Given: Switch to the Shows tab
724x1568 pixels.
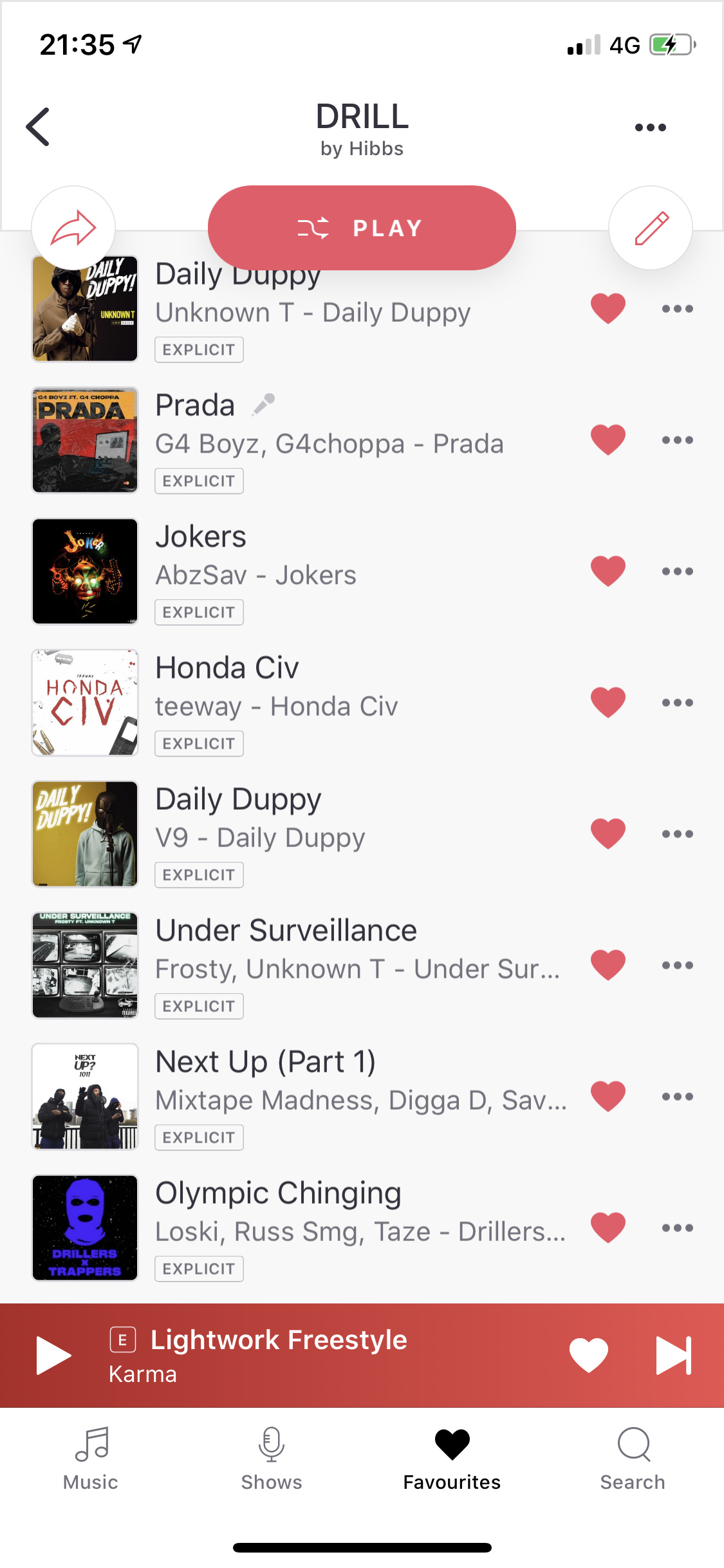Looking at the screenshot, I should tap(272, 1459).
